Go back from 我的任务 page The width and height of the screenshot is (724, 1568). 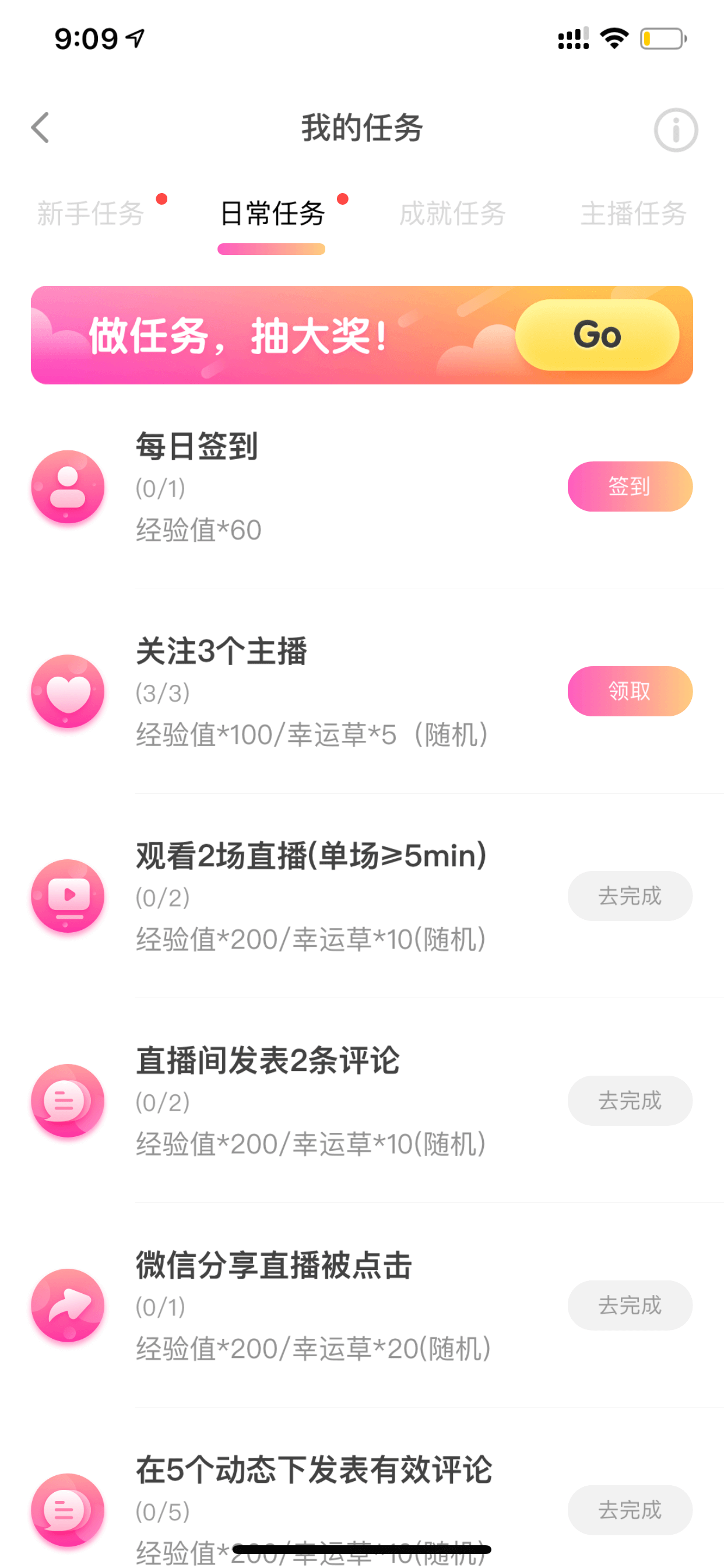(40, 128)
